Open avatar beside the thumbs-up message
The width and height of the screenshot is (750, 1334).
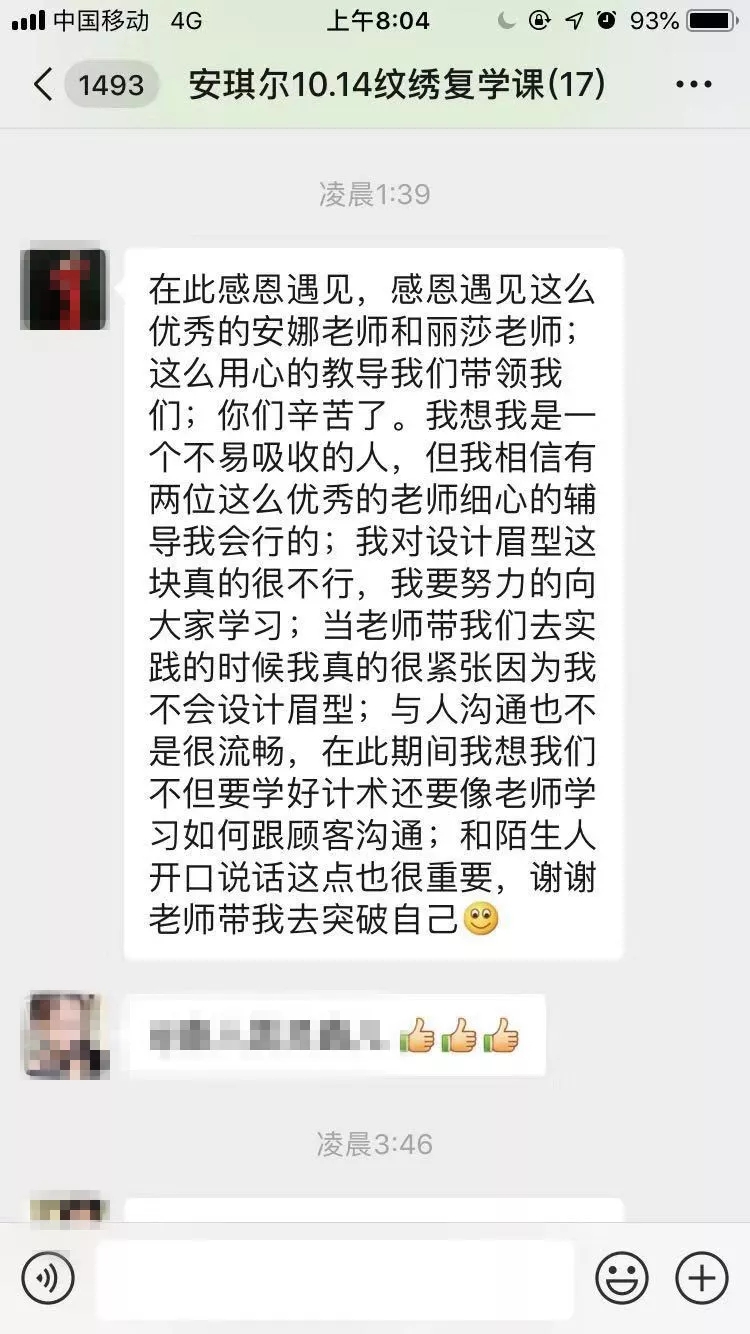click(x=64, y=1035)
